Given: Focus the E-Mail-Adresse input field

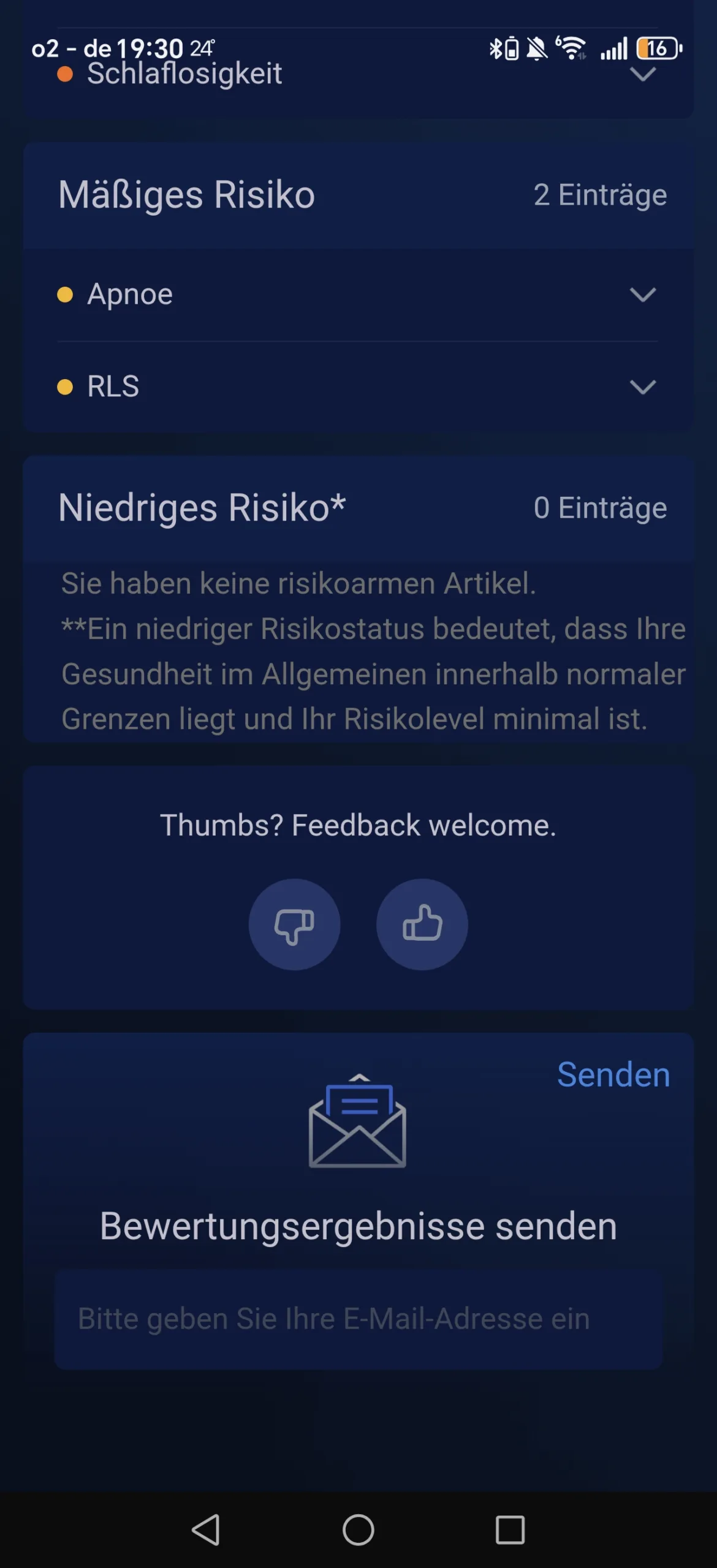Looking at the screenshot, I should [x=358, y=1319].
